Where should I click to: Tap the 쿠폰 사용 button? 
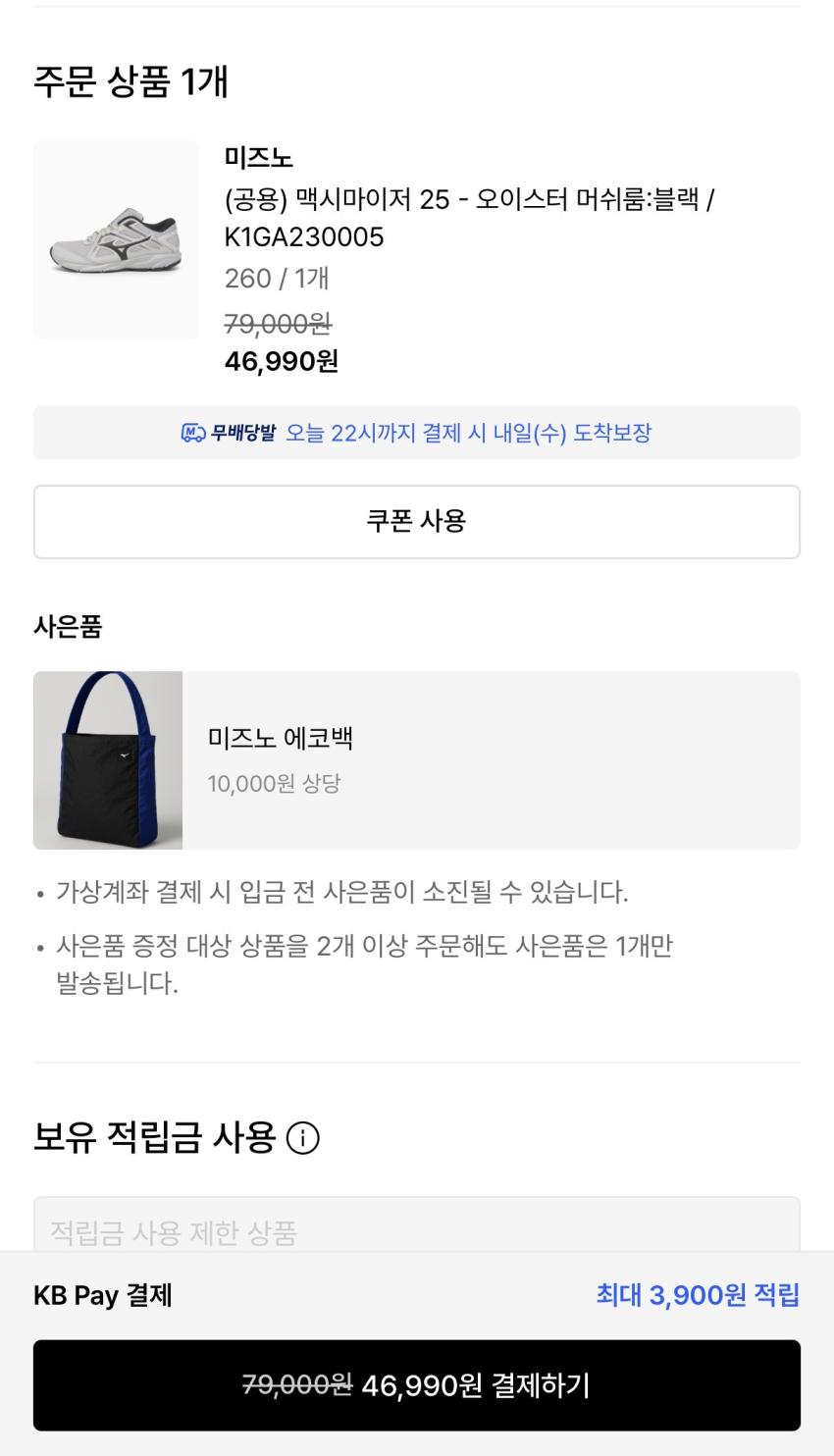click(416, 521)
